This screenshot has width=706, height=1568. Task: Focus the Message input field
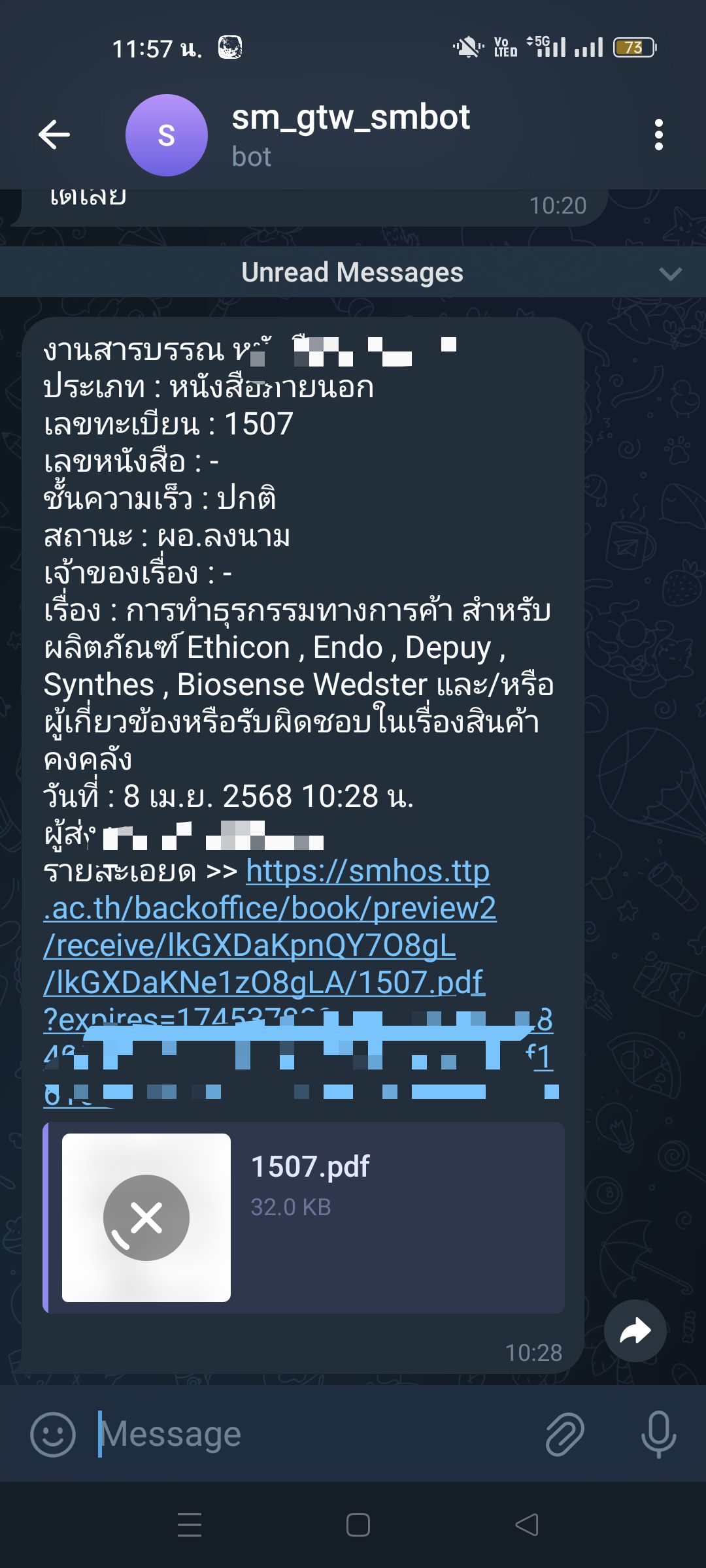[314, 1434]
